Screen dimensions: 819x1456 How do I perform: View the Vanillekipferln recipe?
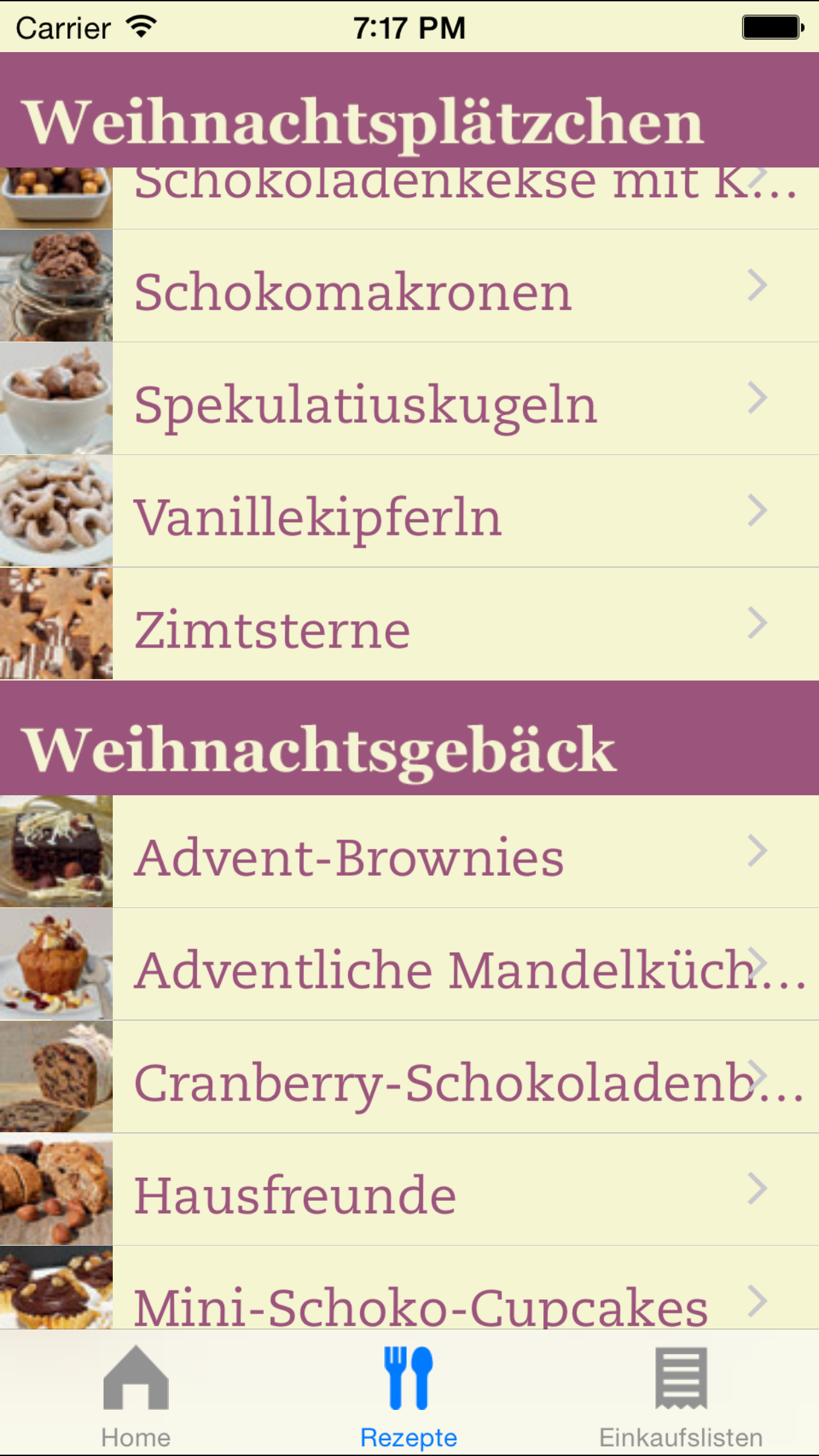[x=409, y=512]
